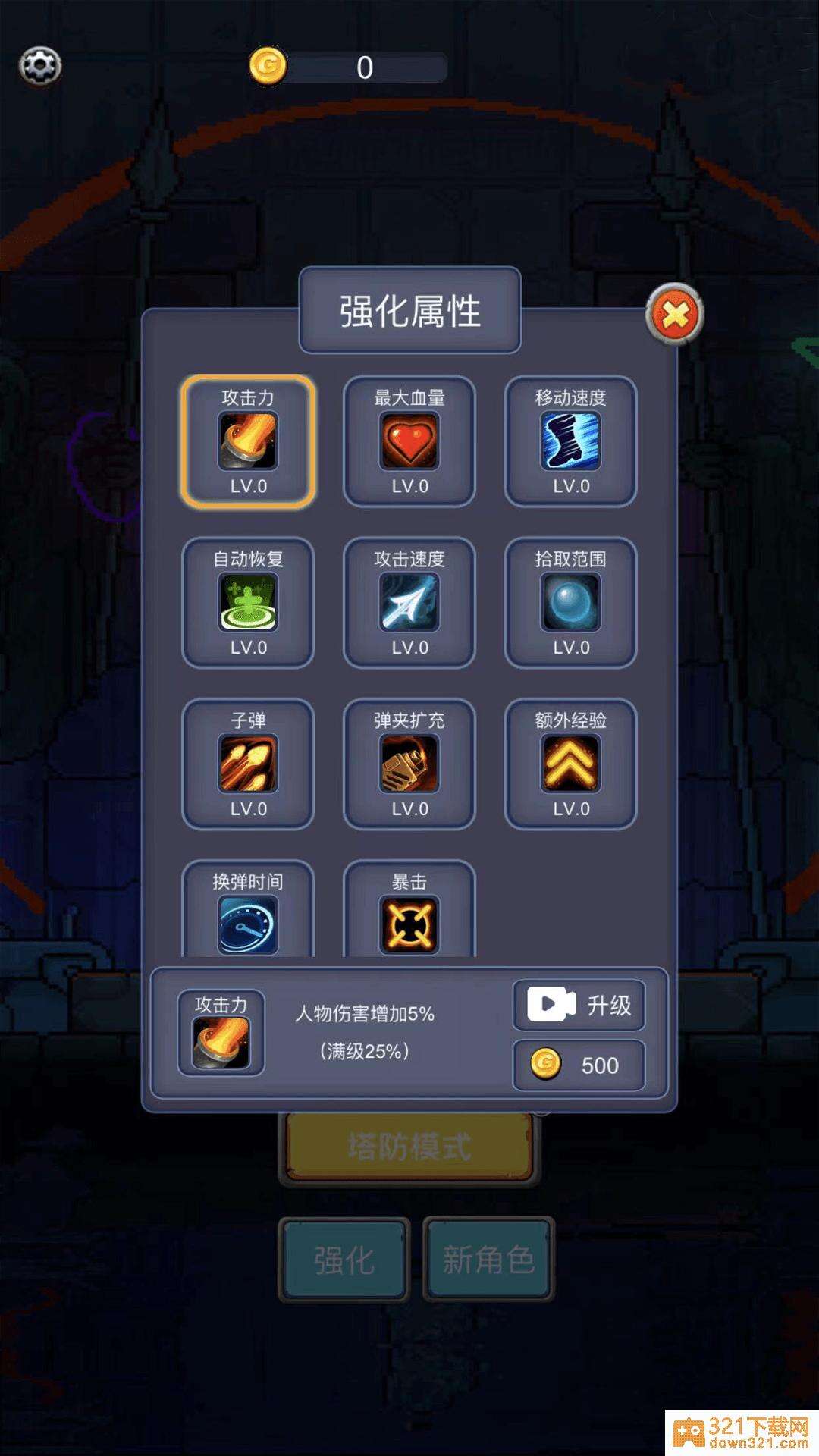Pick the 额外经验 attribute tile

click(570, 764)
